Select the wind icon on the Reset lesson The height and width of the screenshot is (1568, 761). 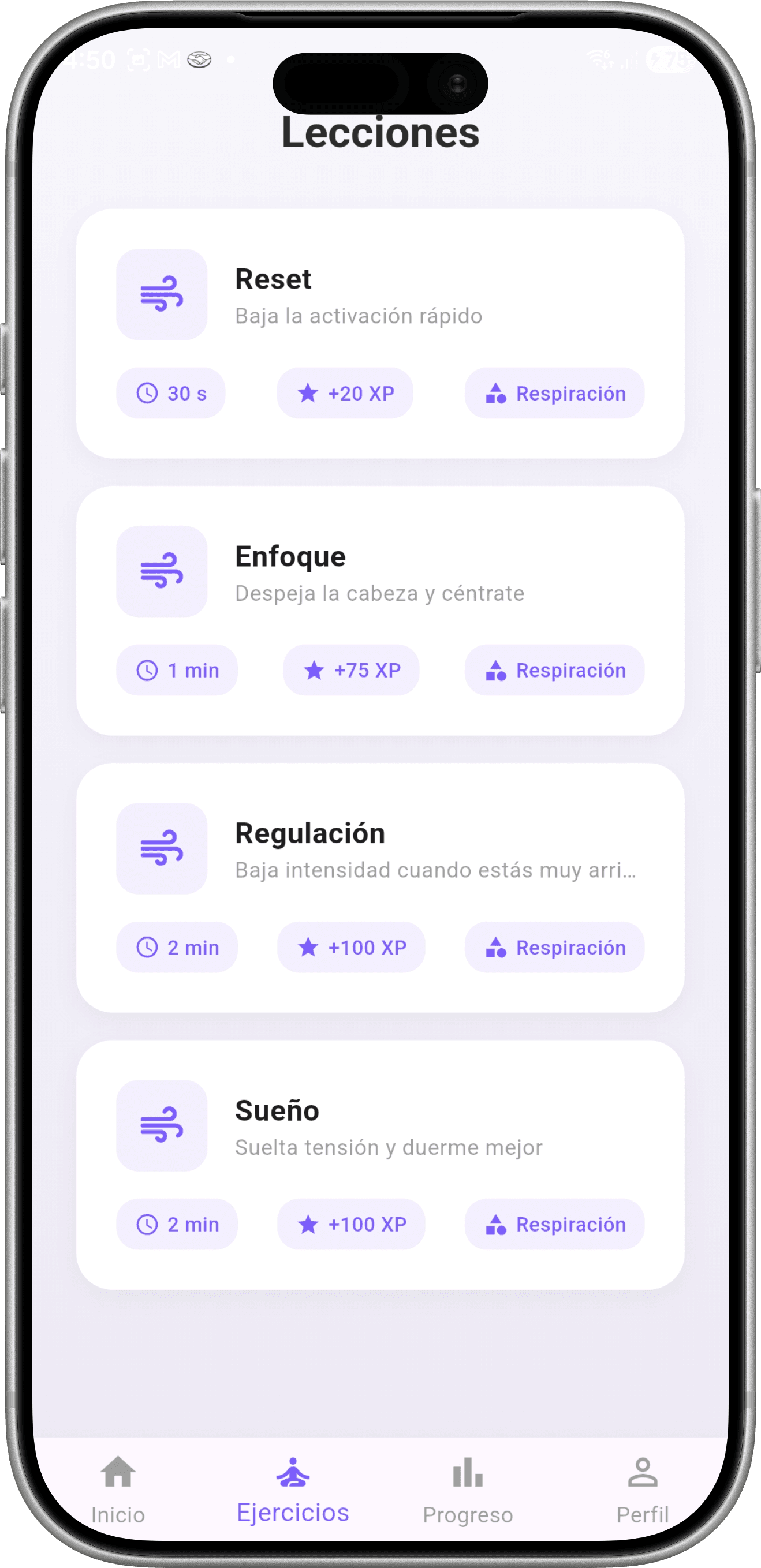(161, 294)
